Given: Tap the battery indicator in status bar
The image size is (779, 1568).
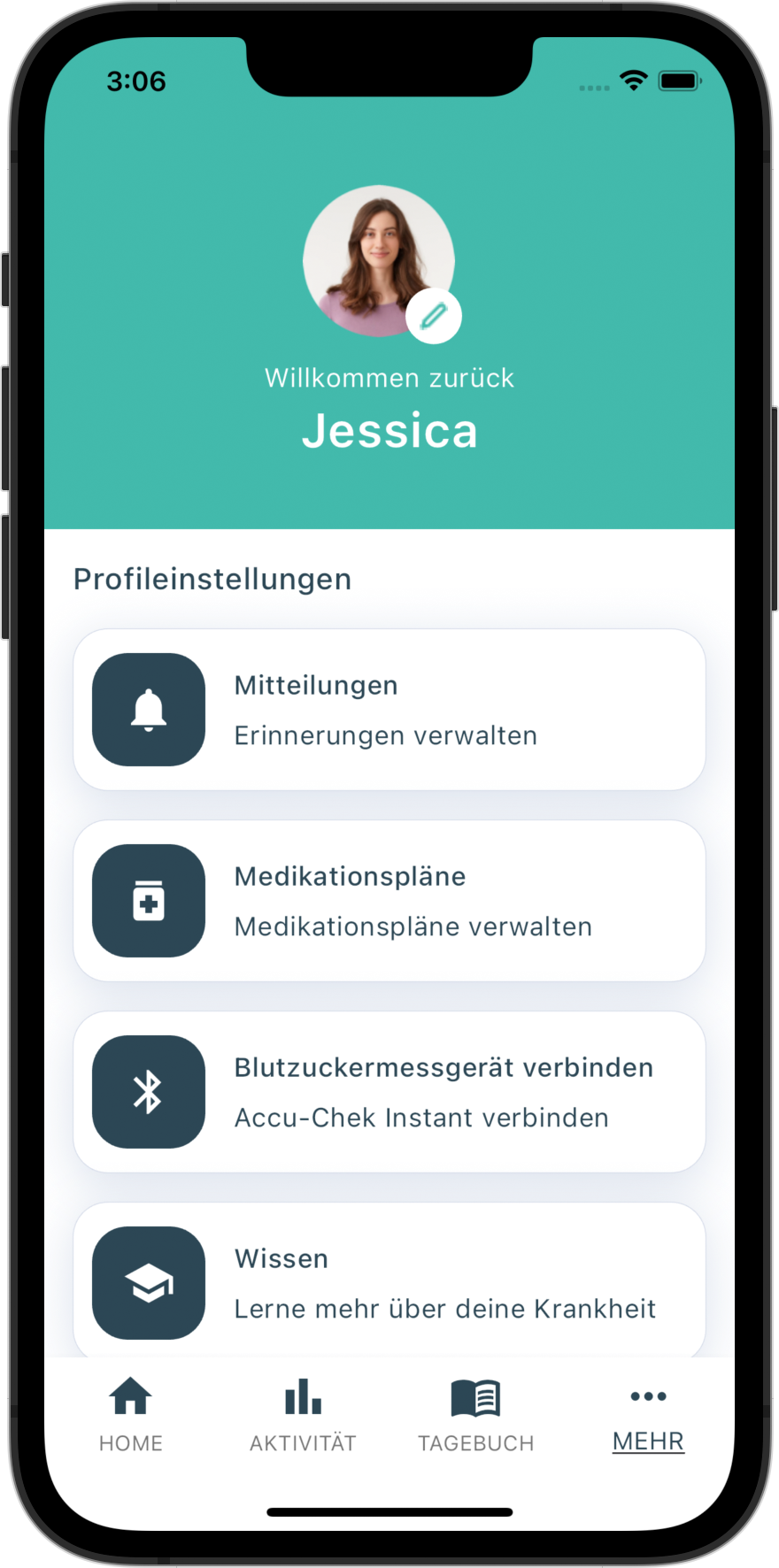Looking at the screenshot, I should pos(677,81).
